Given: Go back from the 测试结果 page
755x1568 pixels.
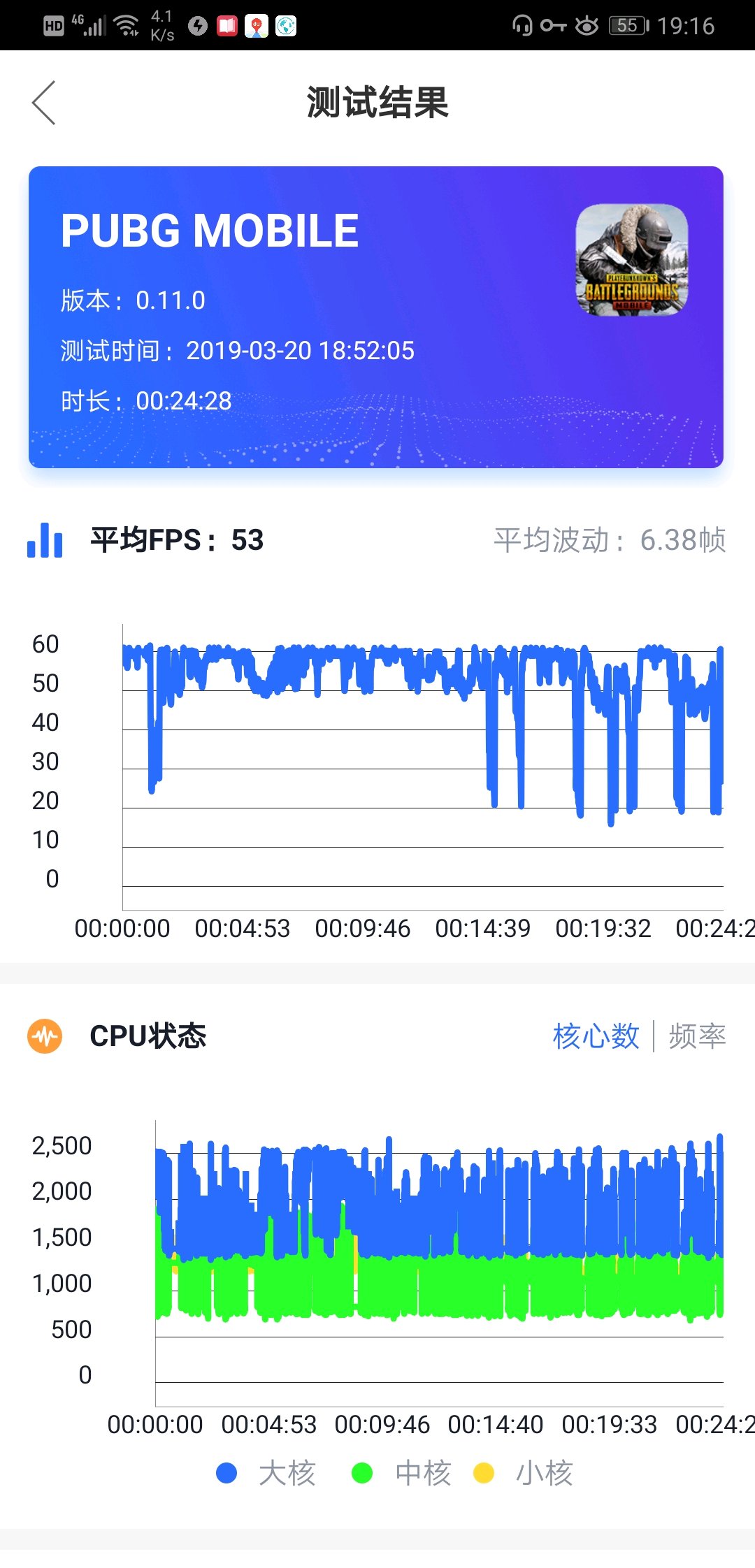Looking at the screenshot, I should tap(44, 103).
